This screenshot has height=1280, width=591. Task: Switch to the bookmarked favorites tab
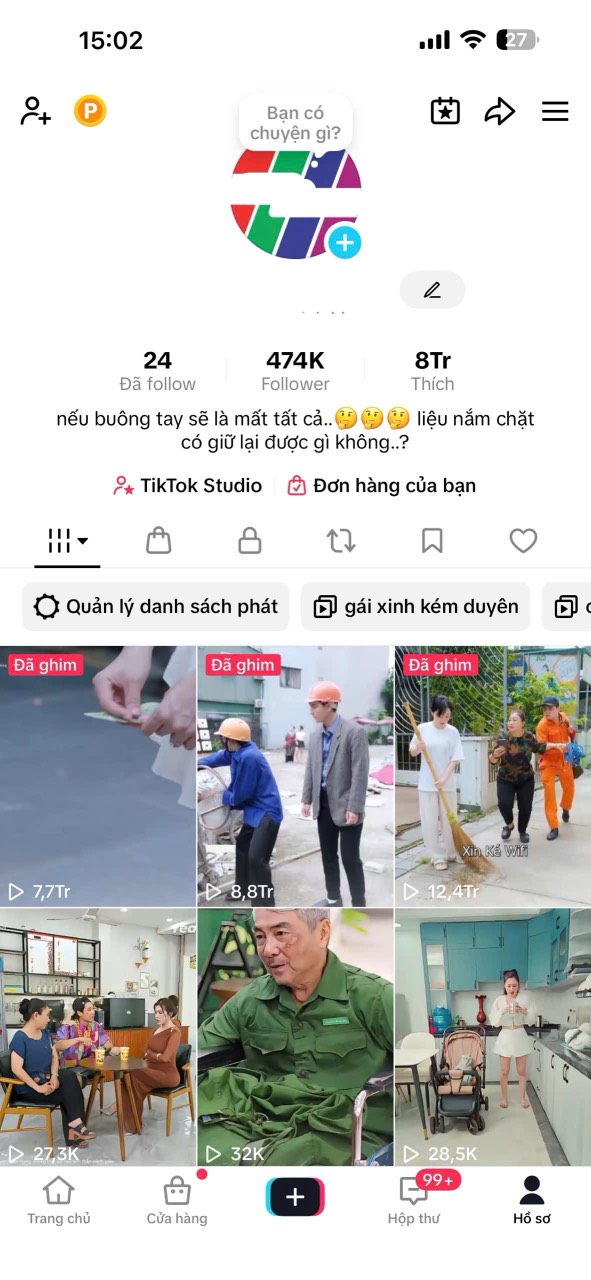point(432,541)
